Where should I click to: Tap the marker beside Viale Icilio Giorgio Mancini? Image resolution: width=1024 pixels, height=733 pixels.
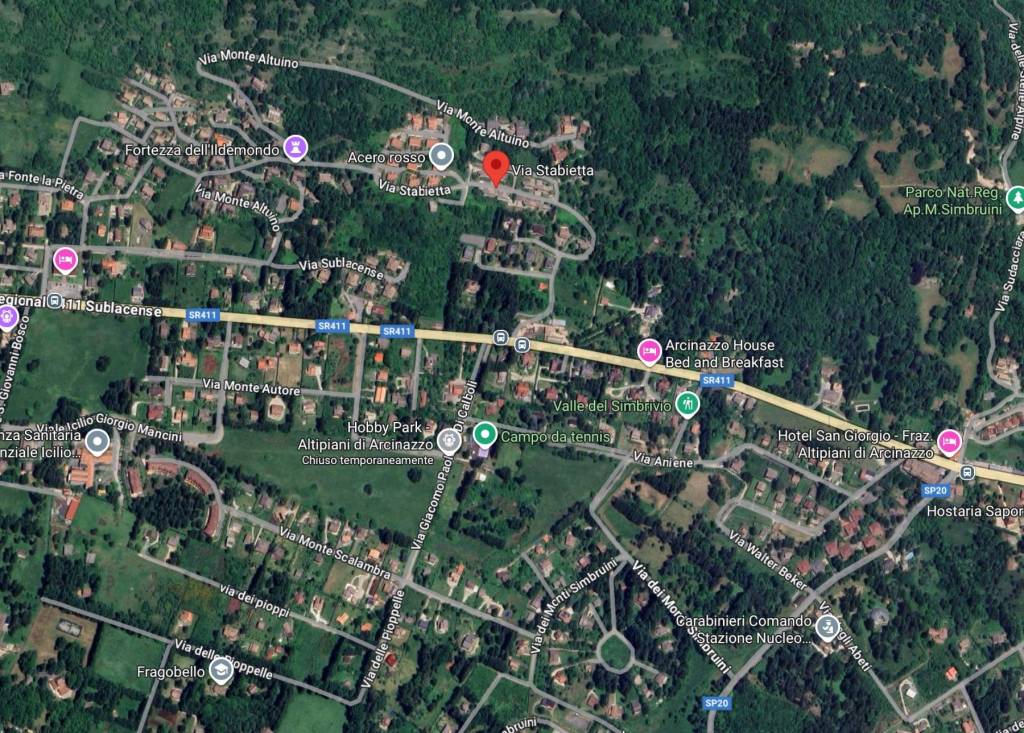click(x=97, y=442)
